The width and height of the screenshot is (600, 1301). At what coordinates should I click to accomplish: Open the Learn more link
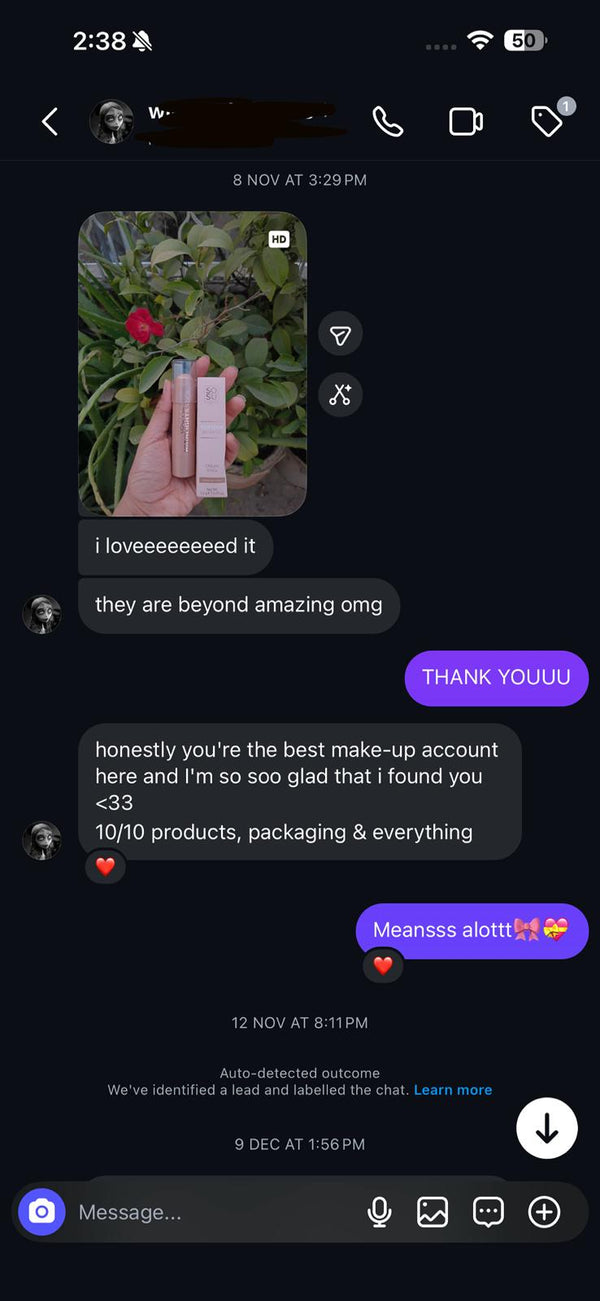pyautogui.click(x=453, y=1090)
